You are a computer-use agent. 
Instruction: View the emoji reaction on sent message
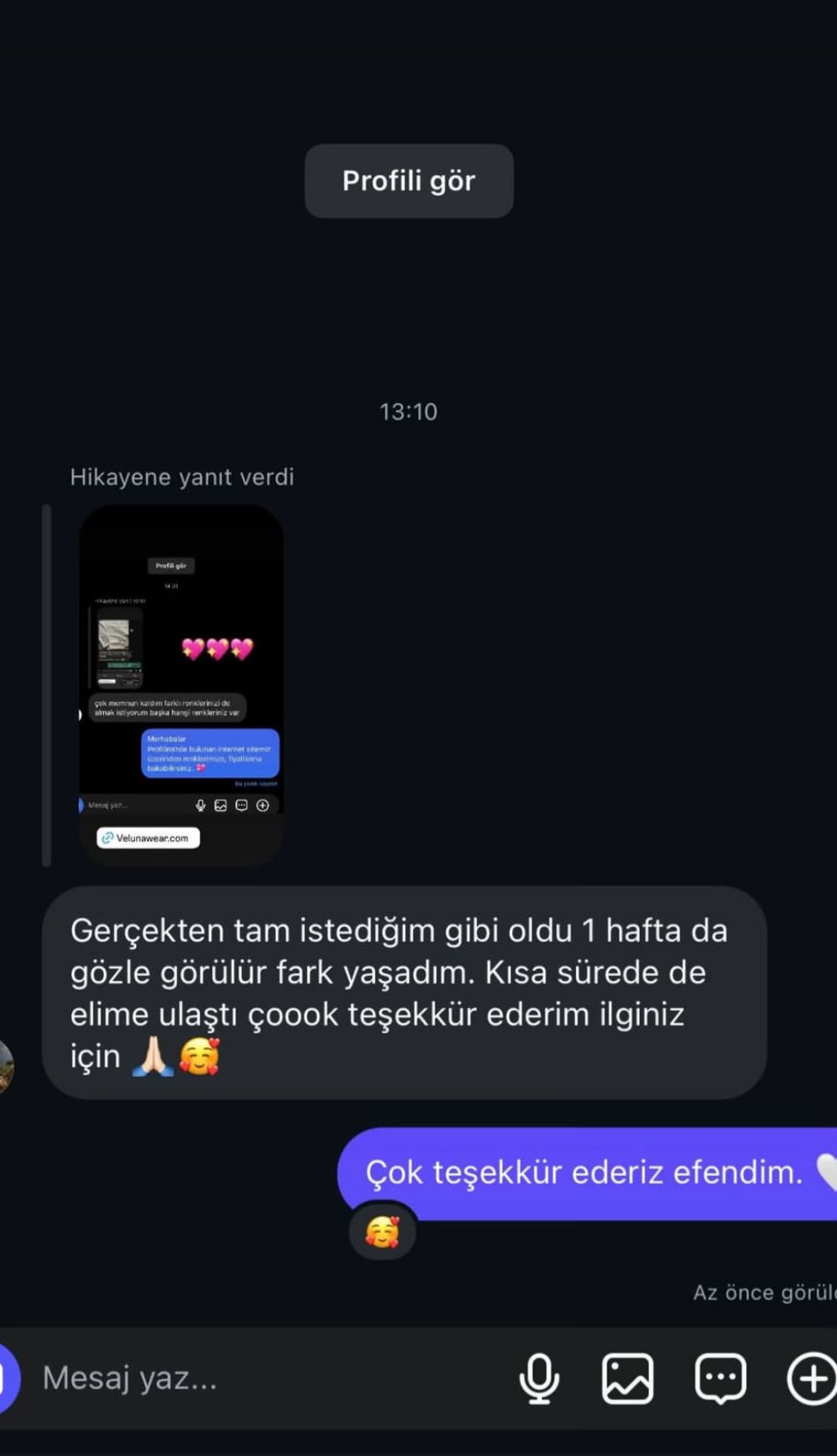coord(382,1232)
